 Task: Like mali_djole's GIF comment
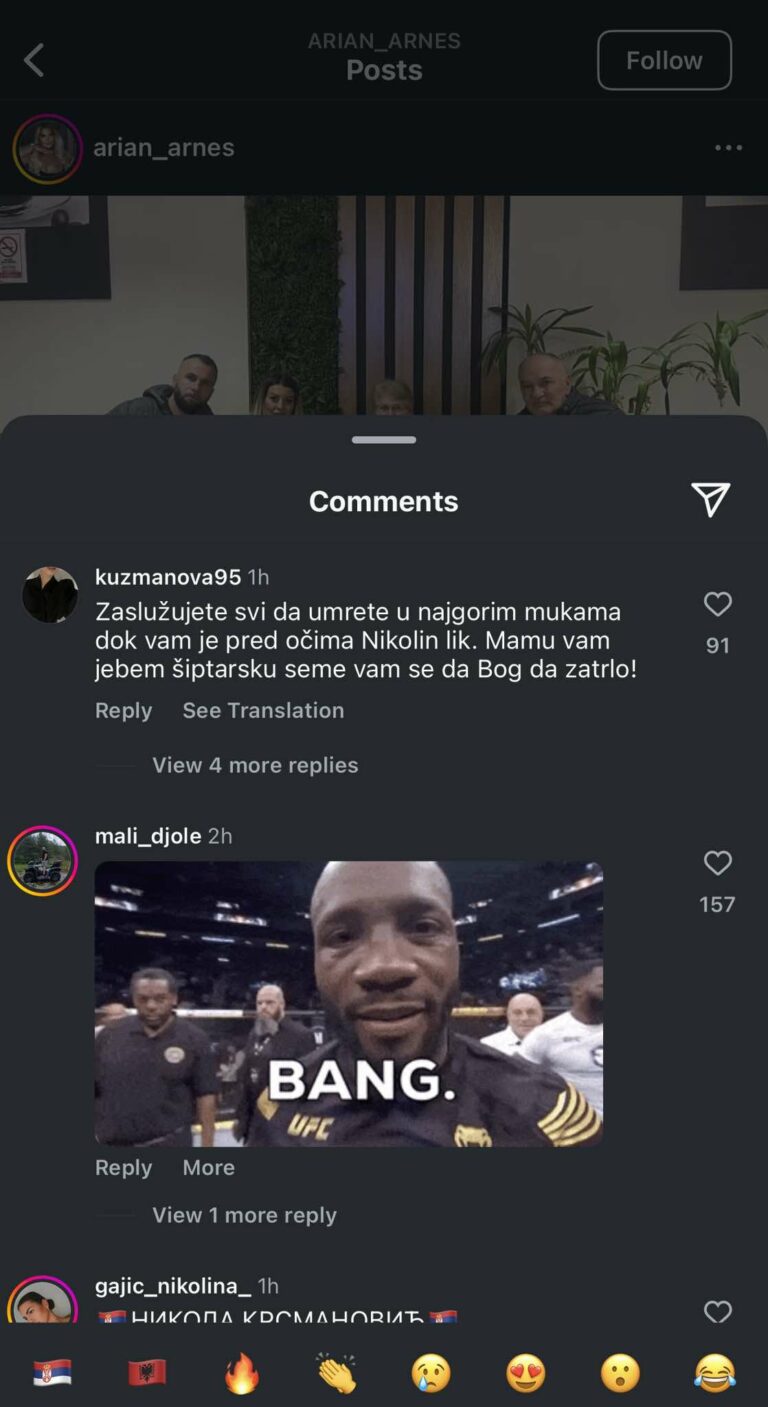pyautogui.click(x=718, y=863)
